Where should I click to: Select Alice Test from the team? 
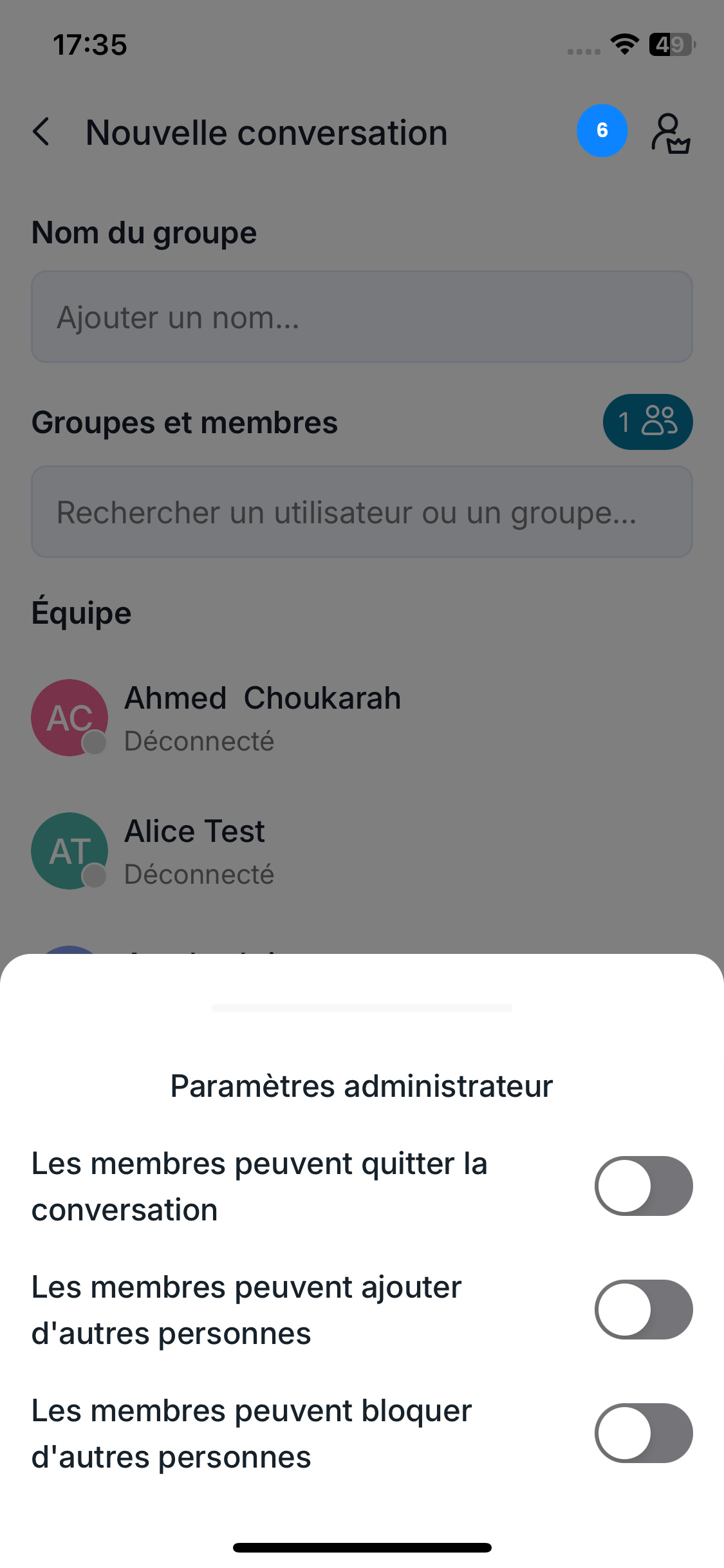coord(194,851)
